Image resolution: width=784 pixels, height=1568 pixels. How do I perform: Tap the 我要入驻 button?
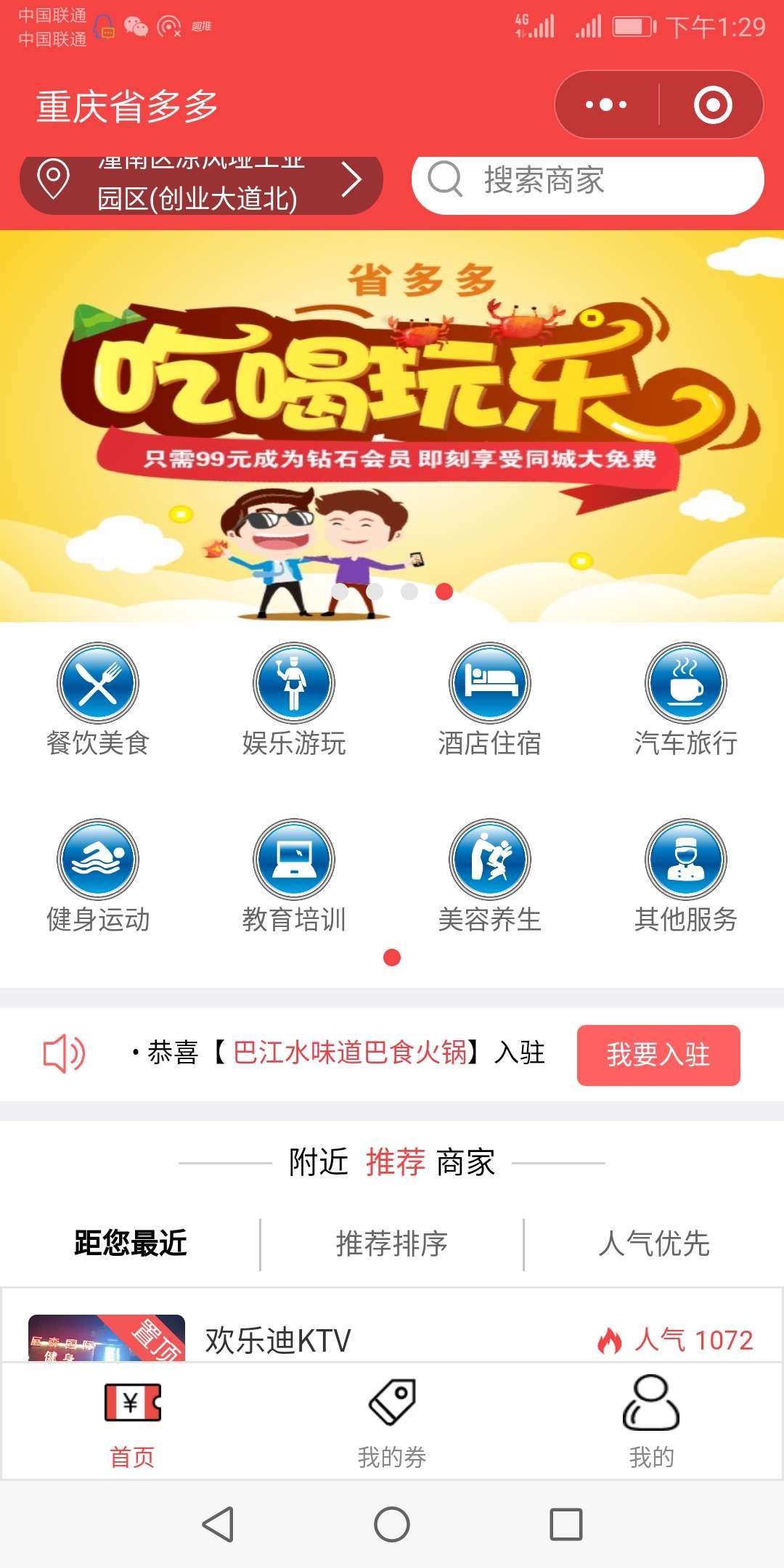[x=658, y=1055]
